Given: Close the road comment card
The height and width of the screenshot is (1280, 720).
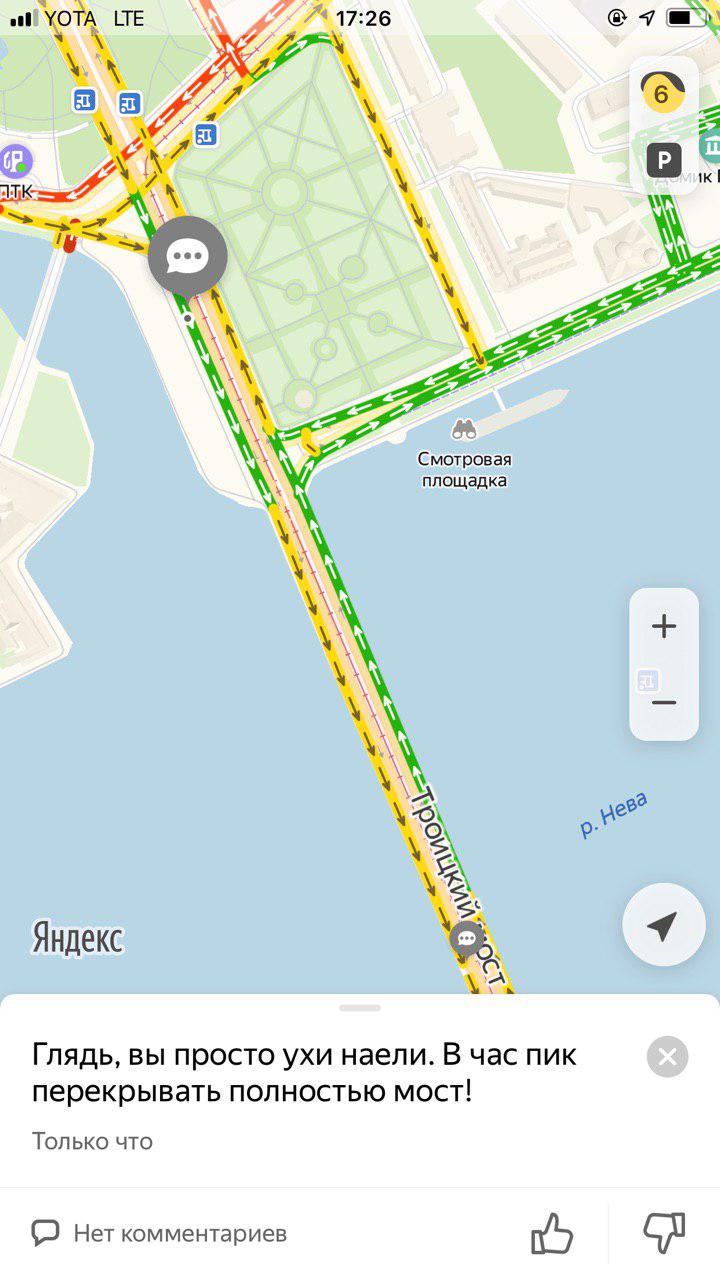Looking at the screenshot, I should point(667,1057).
